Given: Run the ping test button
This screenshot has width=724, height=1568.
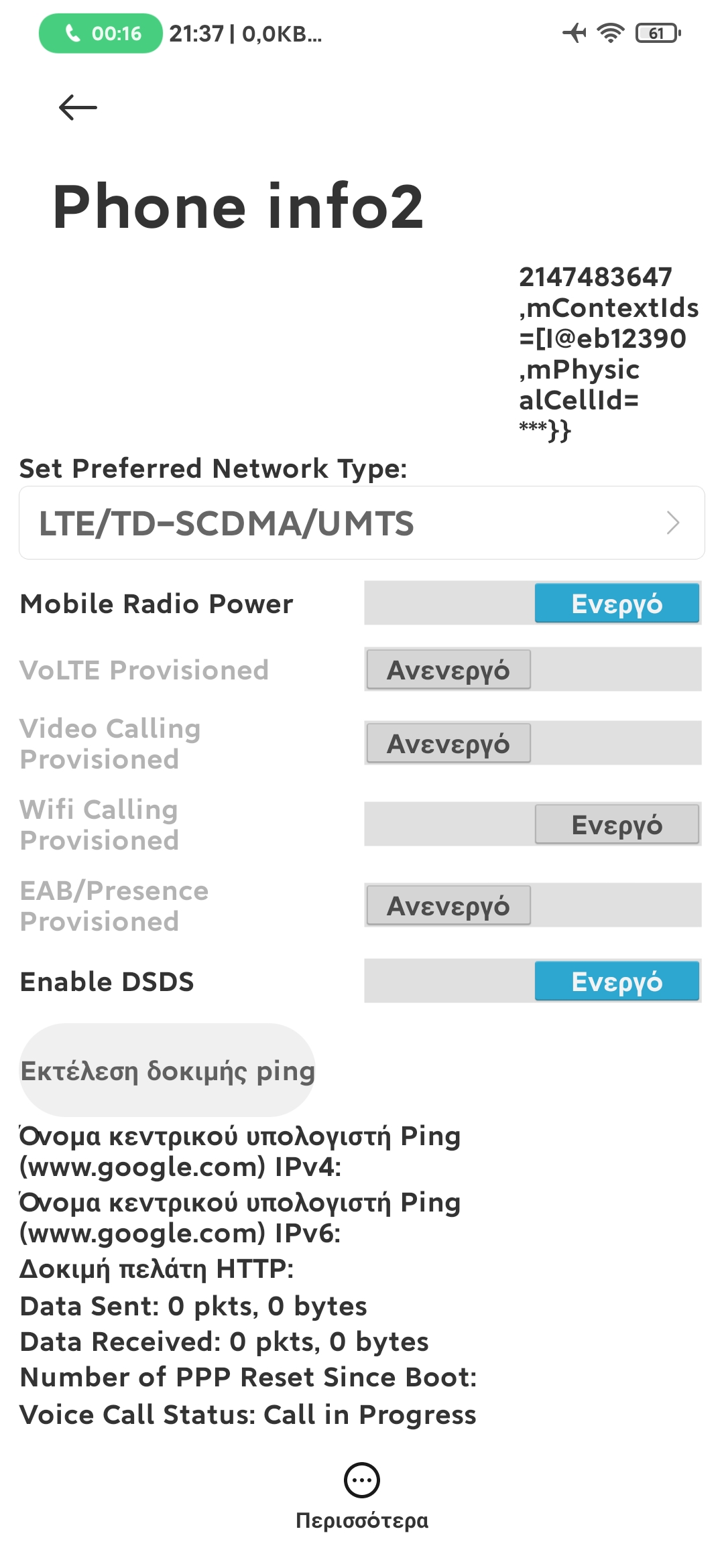Looking at the screenshot, I should (168, 1070).
